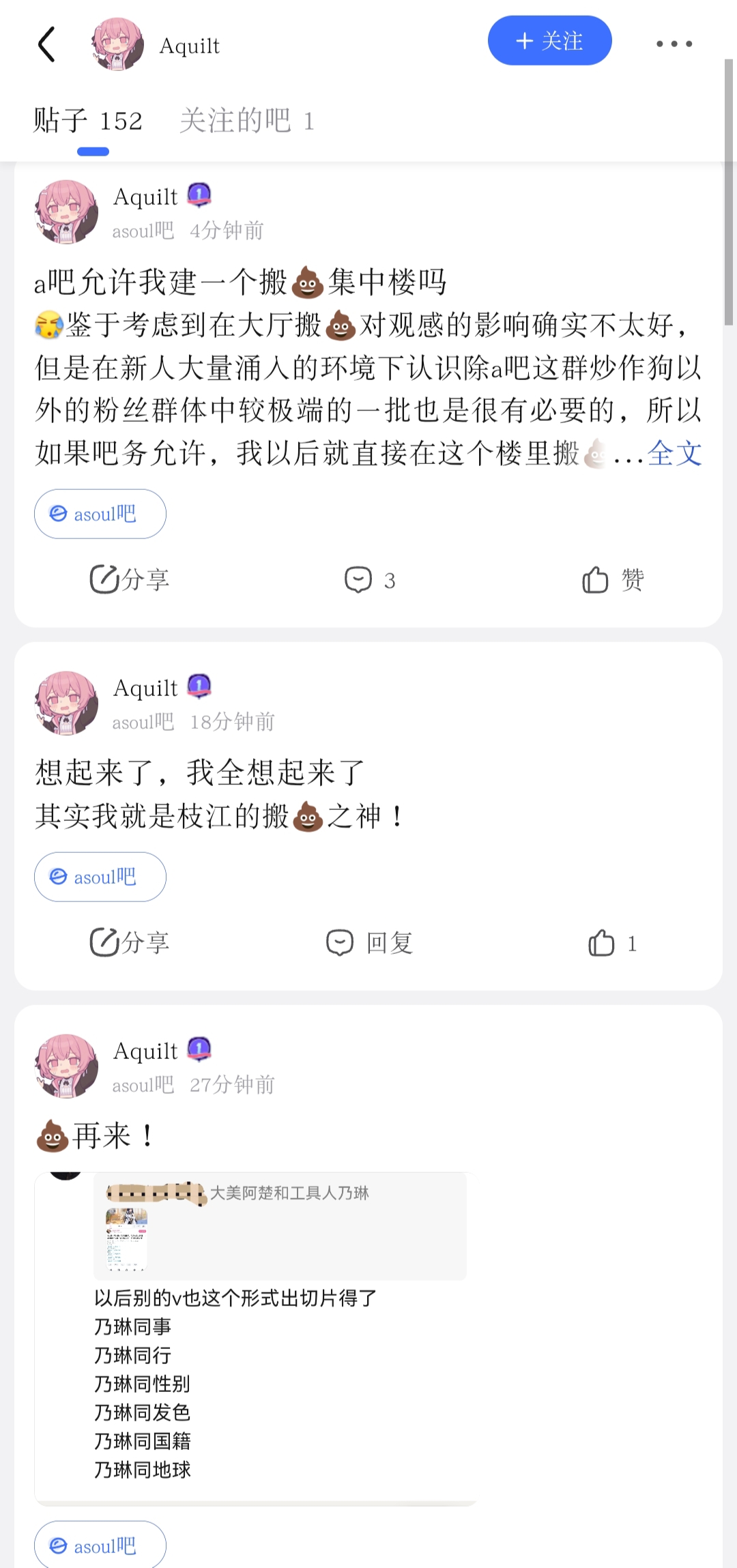This screenshot has height=1568, width=737.
Task: Open asoul吧 chip under the 18分钟前 post
Action: [x=100, y=877]
